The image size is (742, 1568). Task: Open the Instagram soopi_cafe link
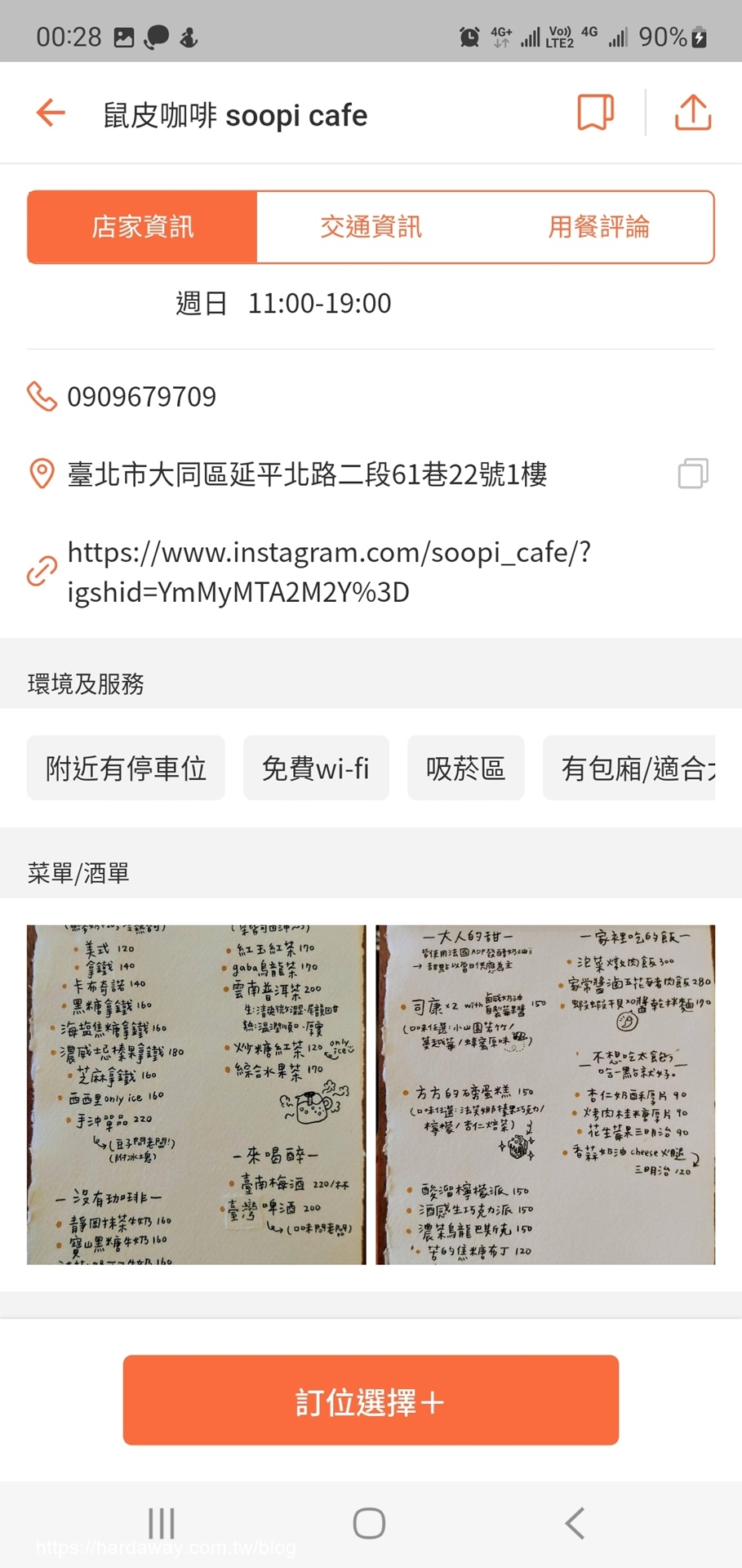(329, 572)
